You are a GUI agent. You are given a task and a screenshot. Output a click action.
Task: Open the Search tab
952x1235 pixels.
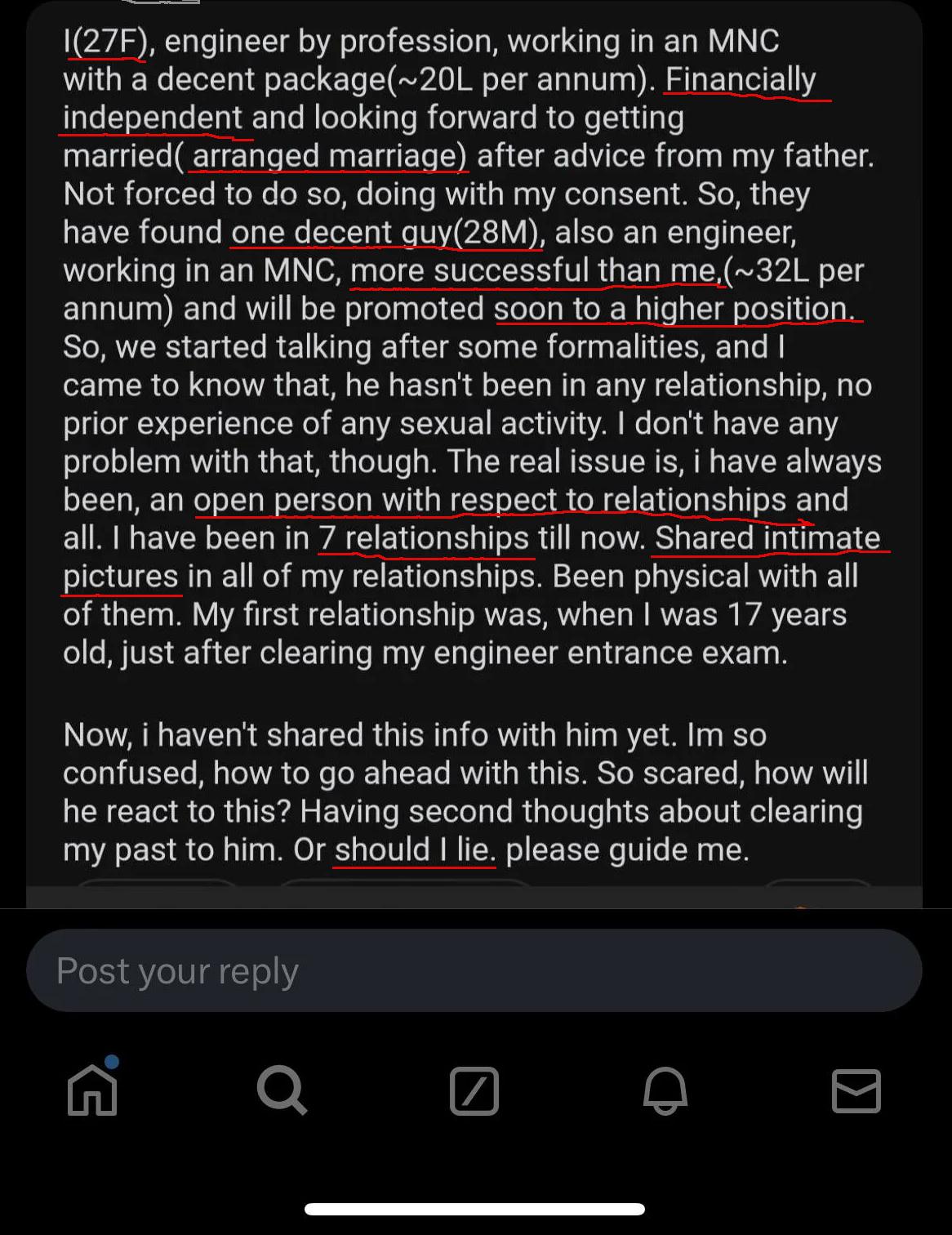(282, 1090)
